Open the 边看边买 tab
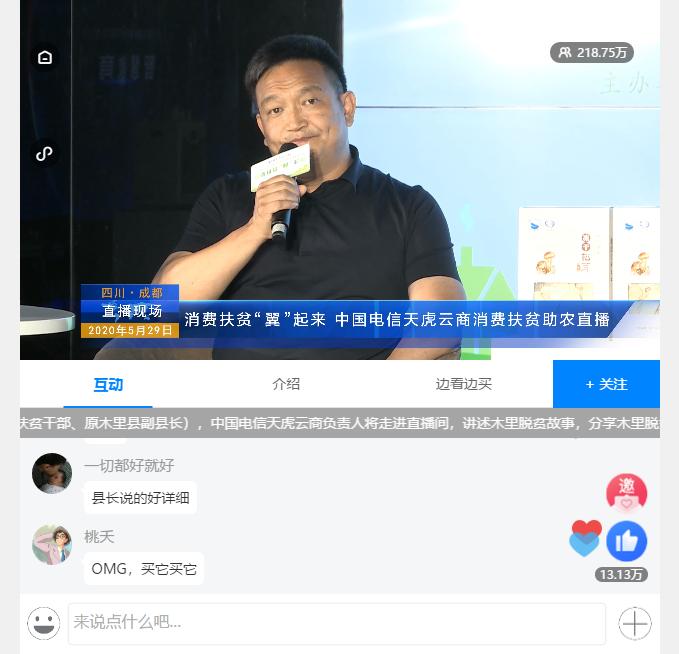This screenshot has width=679, height=654. click(464, 384)
